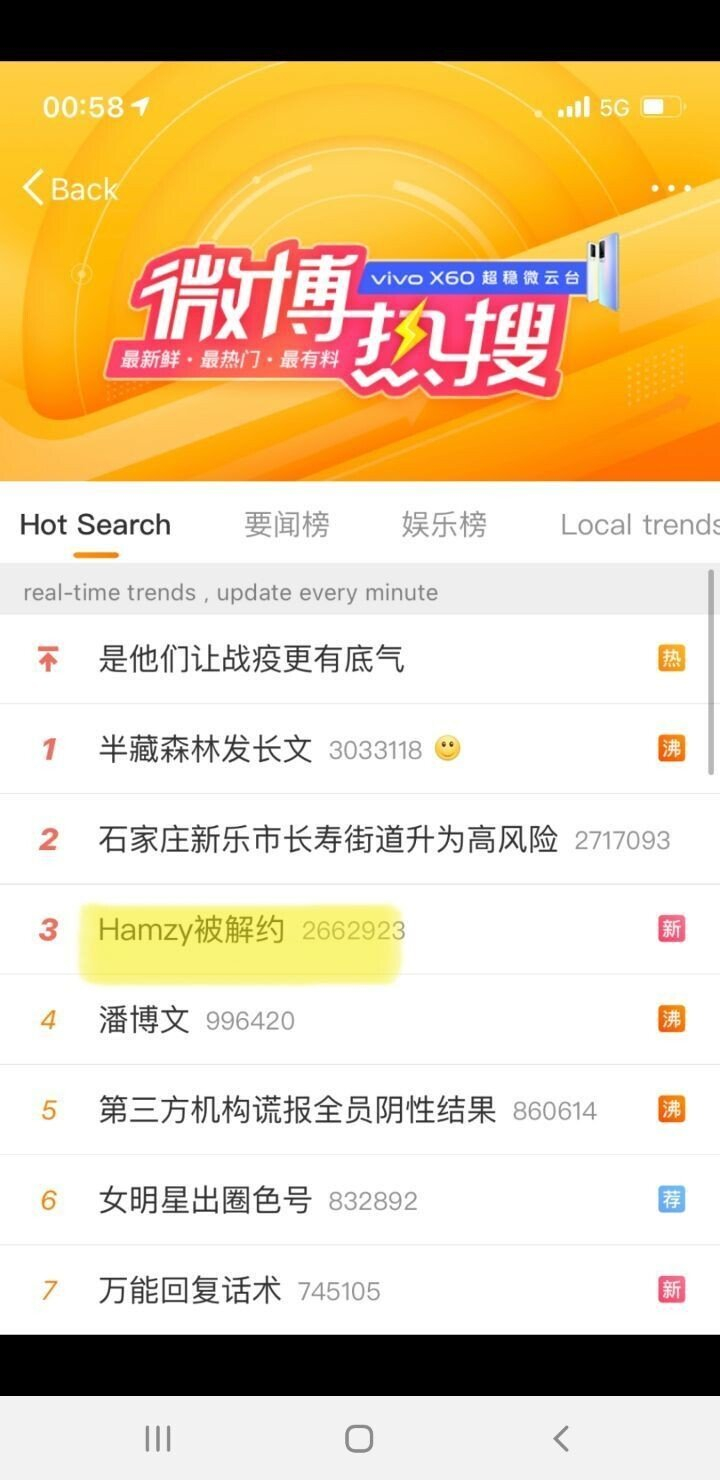The width and height of the screenshot is (720, 1480).
Task: Open pinned topic 是他们让战疫更有底气
Action: click(251, 659)
